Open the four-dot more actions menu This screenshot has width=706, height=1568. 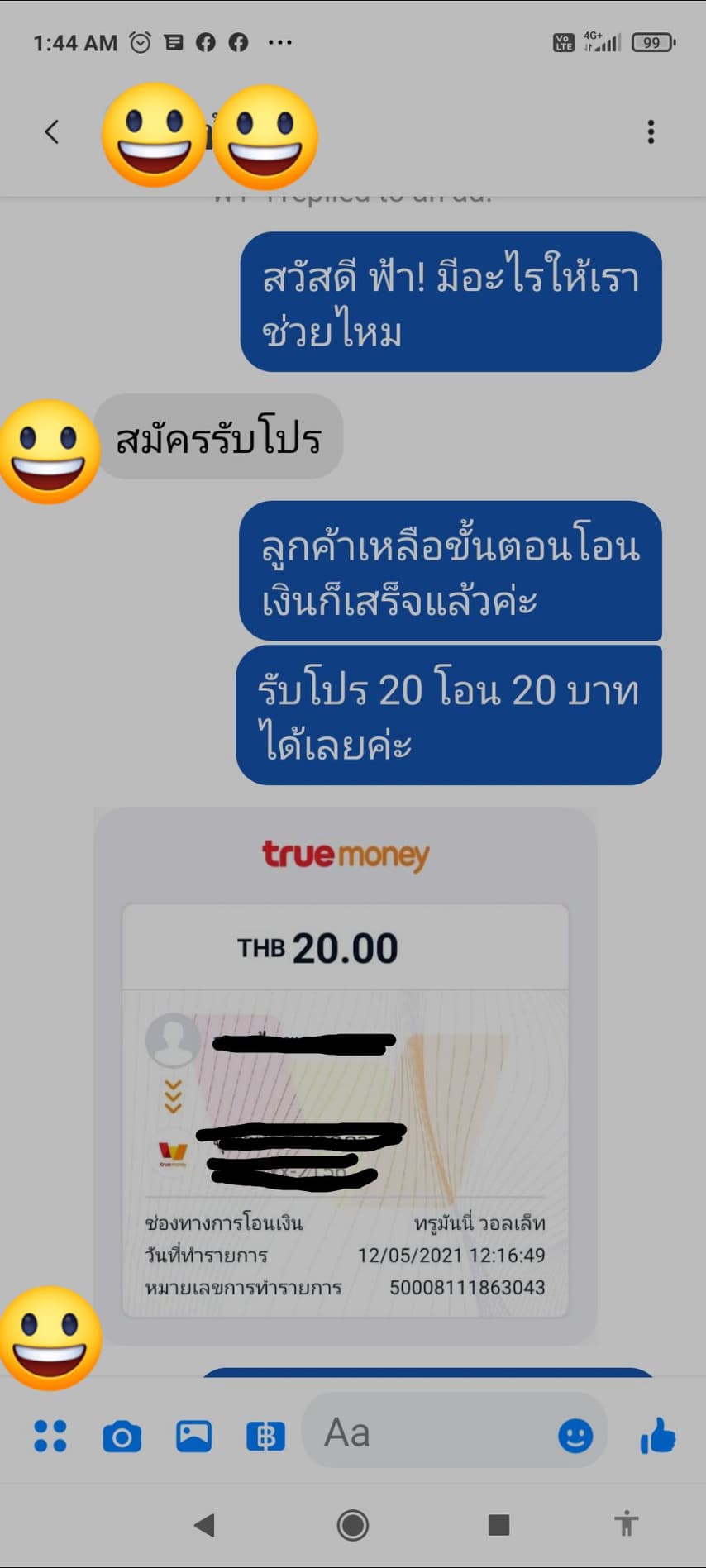pos(50,1436)
